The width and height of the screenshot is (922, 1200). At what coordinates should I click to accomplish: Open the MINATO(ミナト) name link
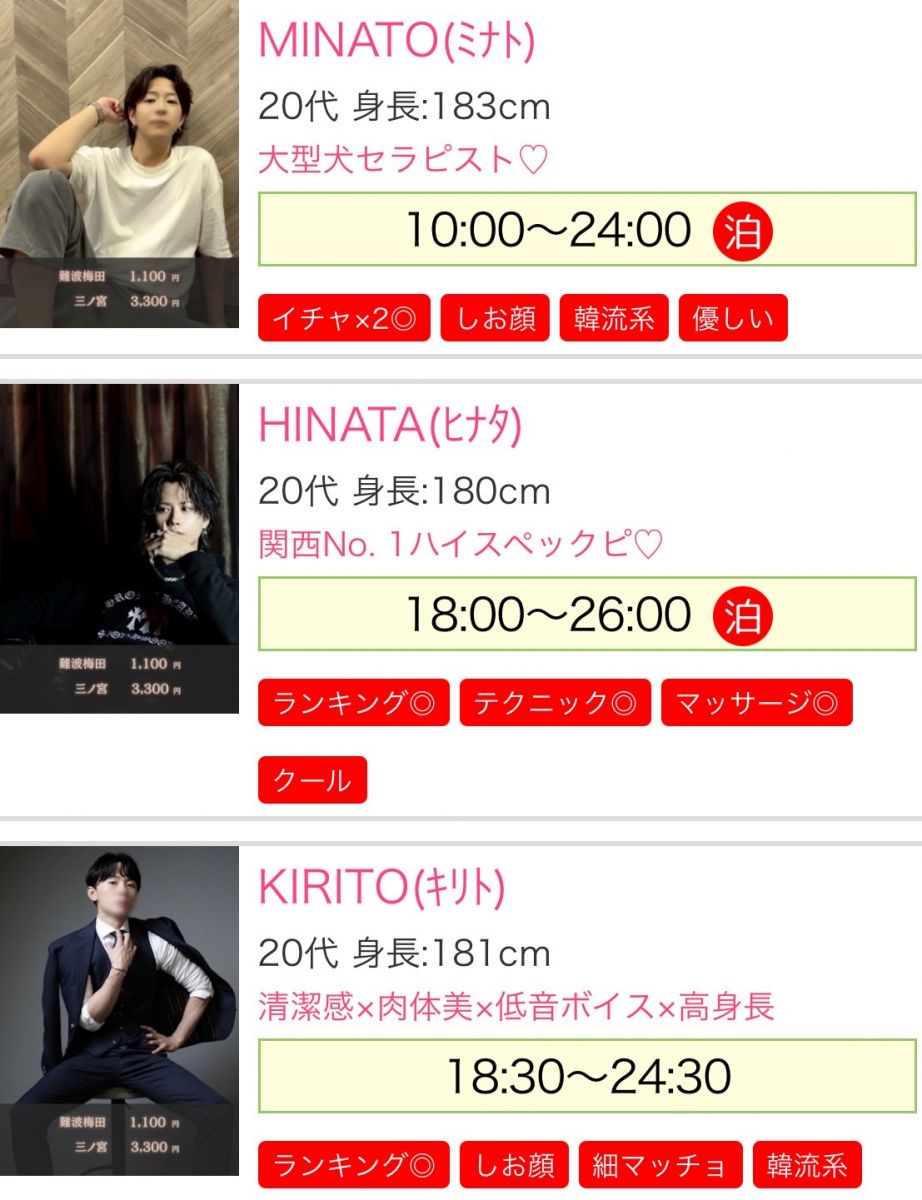tap(396, 41)
